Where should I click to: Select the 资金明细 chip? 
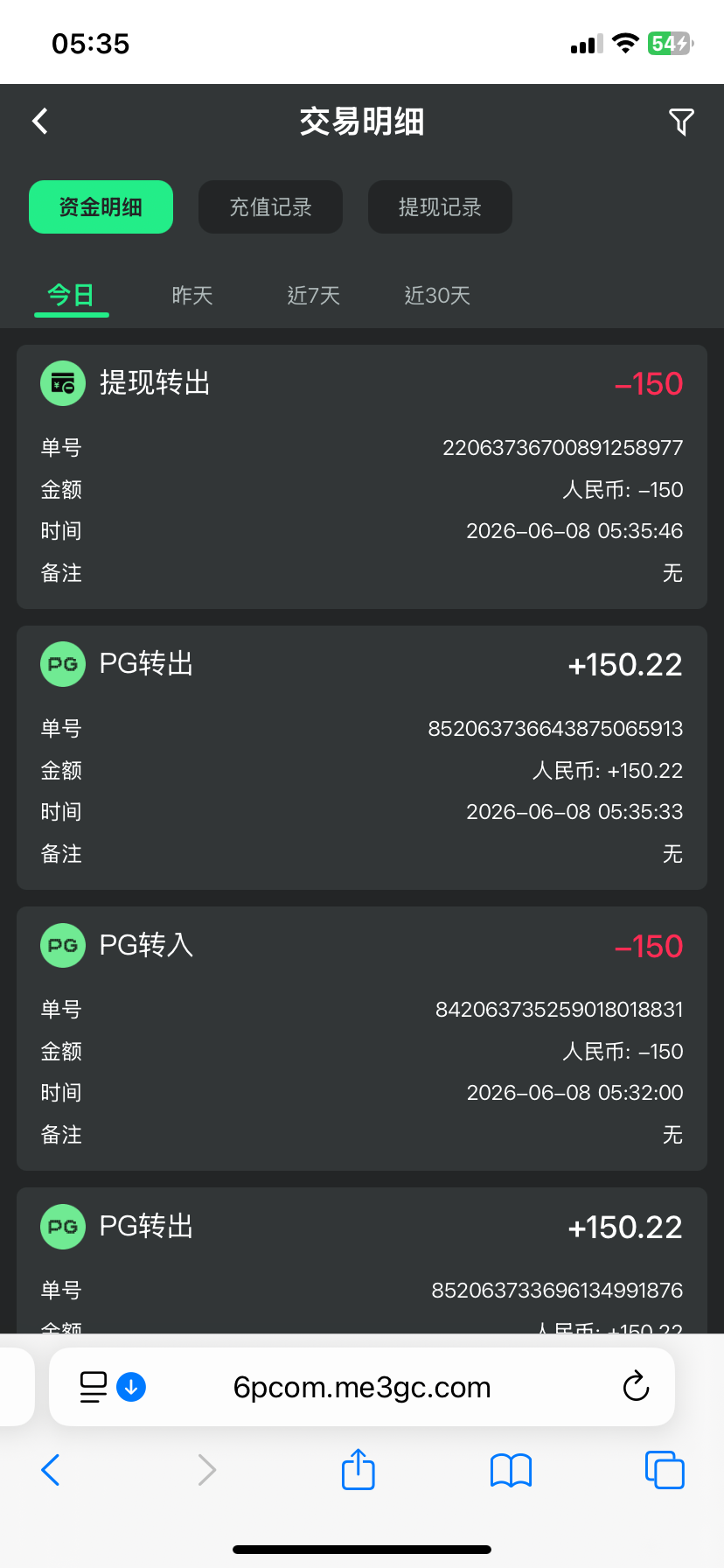(101, 207)
